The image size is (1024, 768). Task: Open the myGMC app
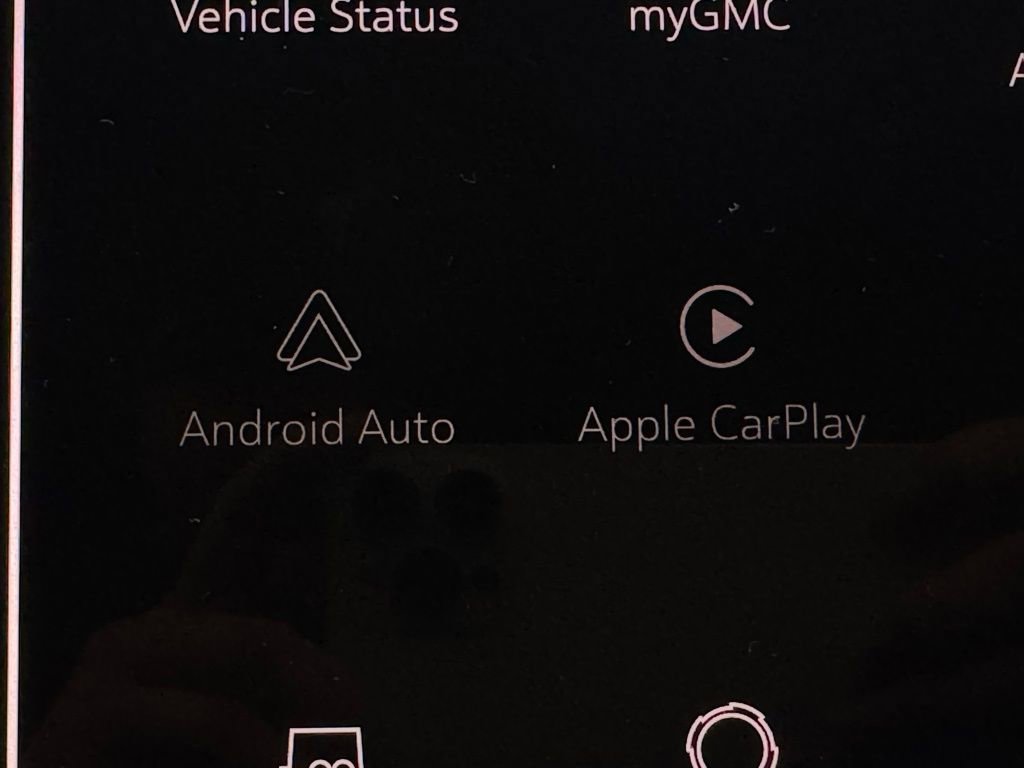coord(709,17)
